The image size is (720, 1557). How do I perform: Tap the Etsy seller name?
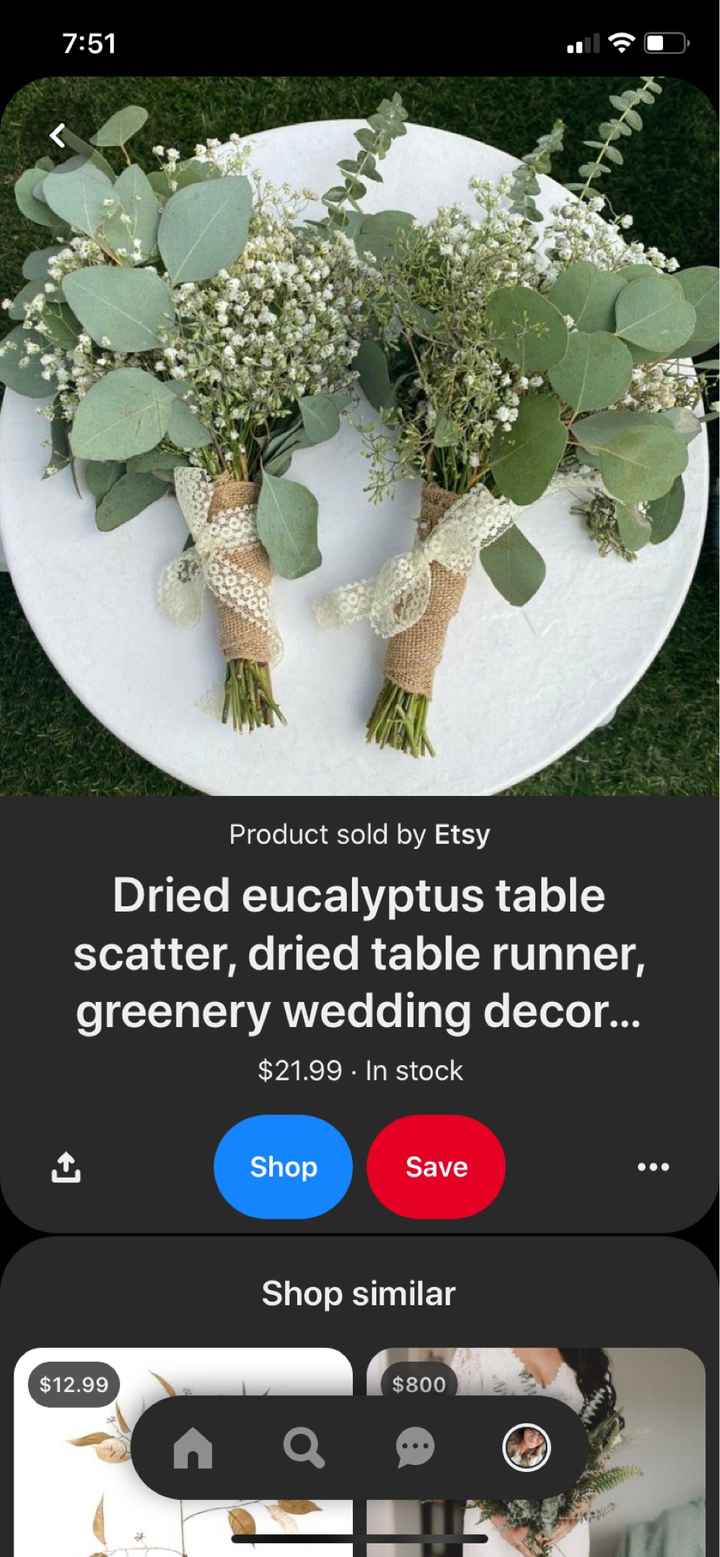tap(462, 834)
